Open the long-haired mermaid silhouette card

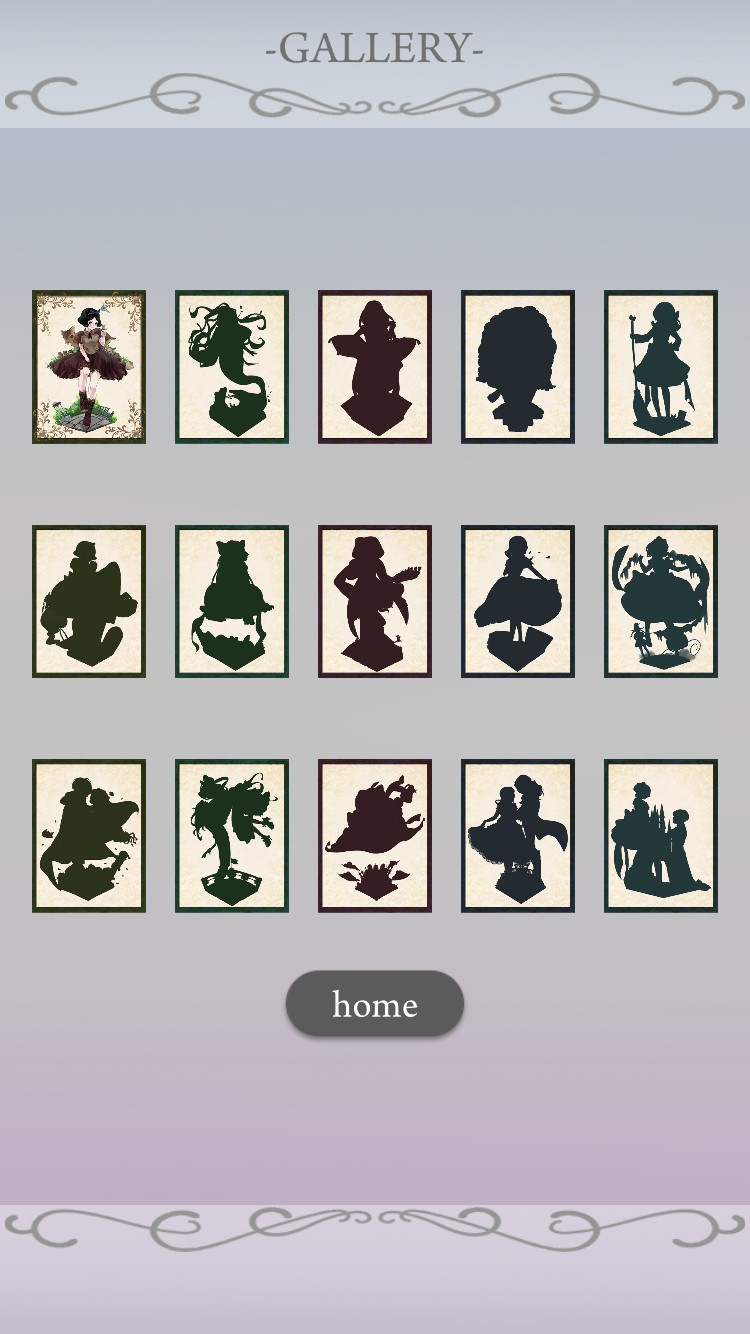(232, 367)
